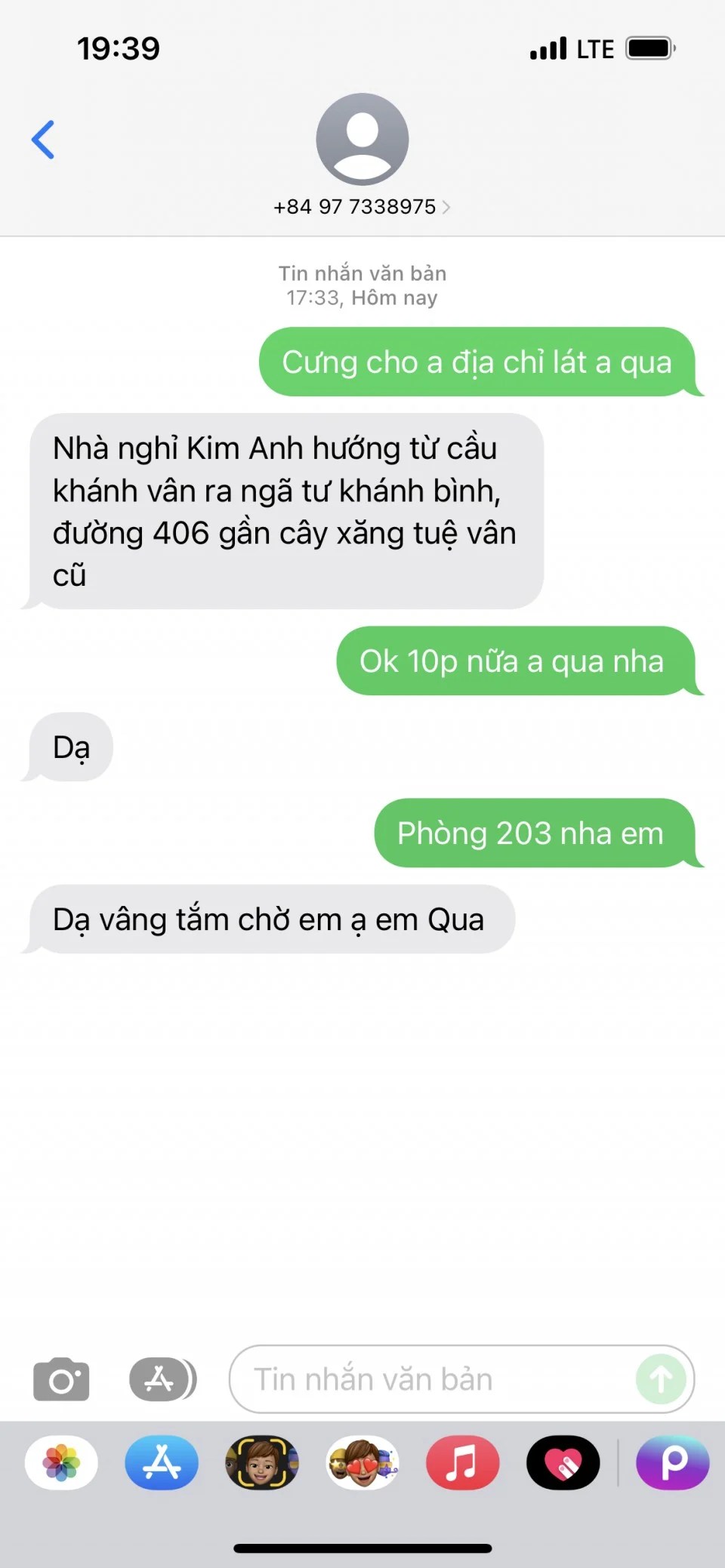Open Memoji stickers
Screen dimensions: 725x1568
362,1462
